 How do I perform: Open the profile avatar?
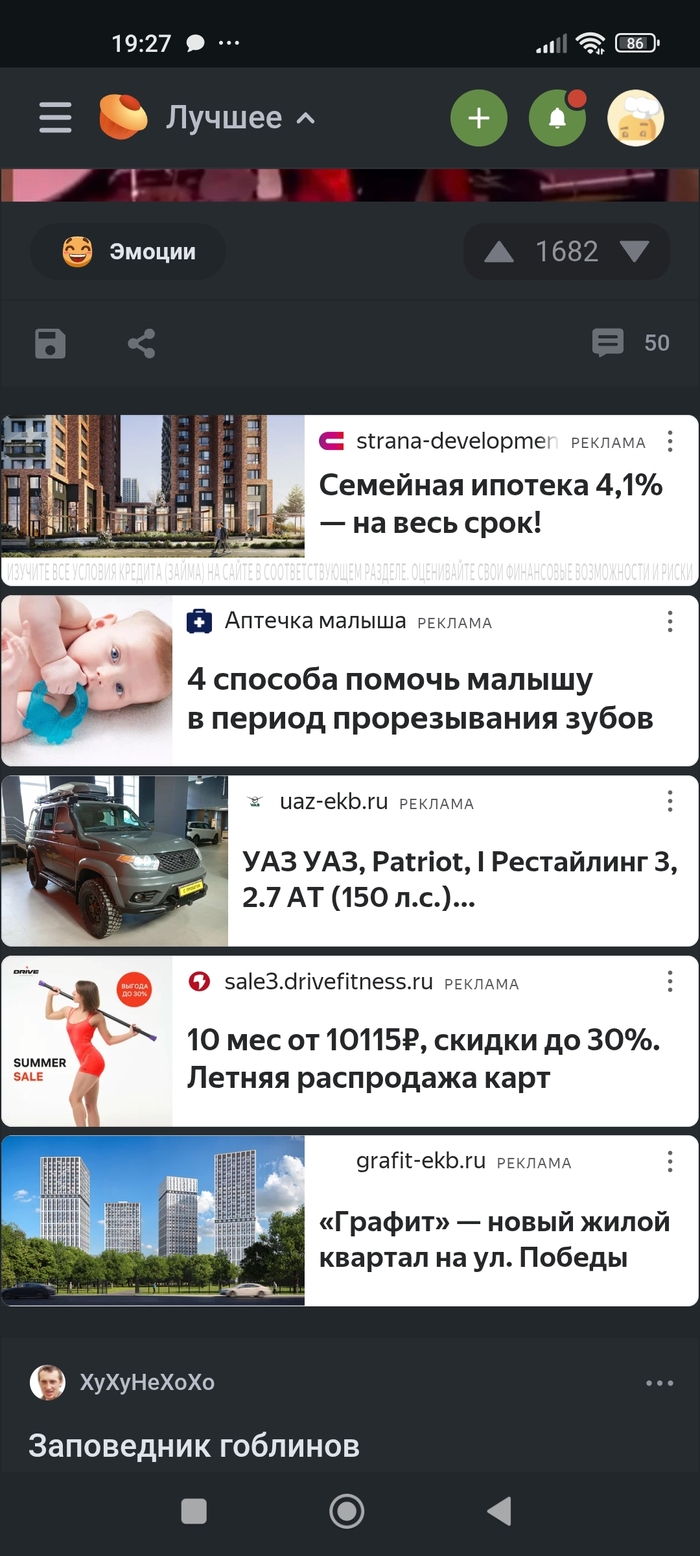(x=635, y=118)
